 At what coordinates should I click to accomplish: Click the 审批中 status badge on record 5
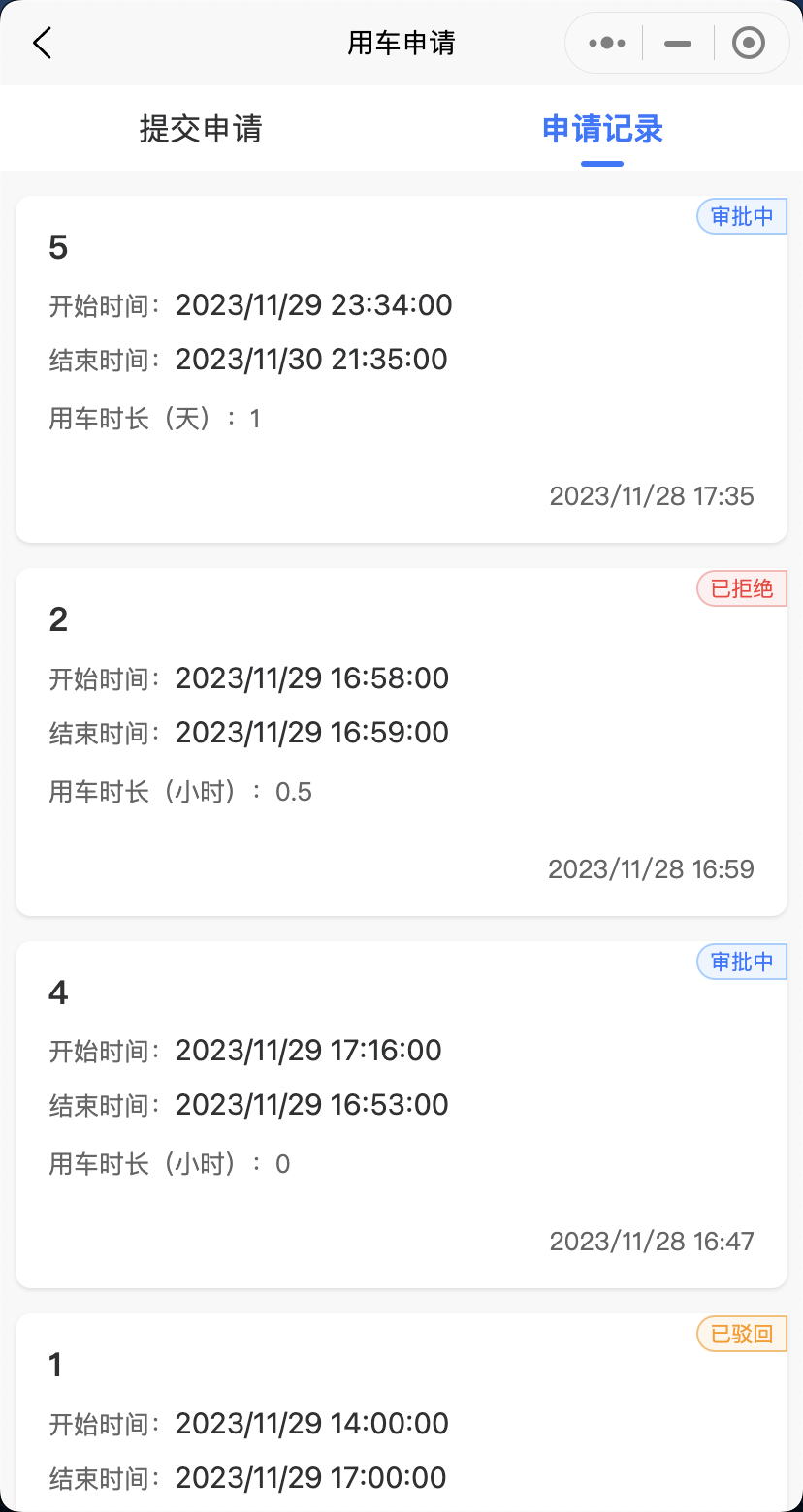741,216
